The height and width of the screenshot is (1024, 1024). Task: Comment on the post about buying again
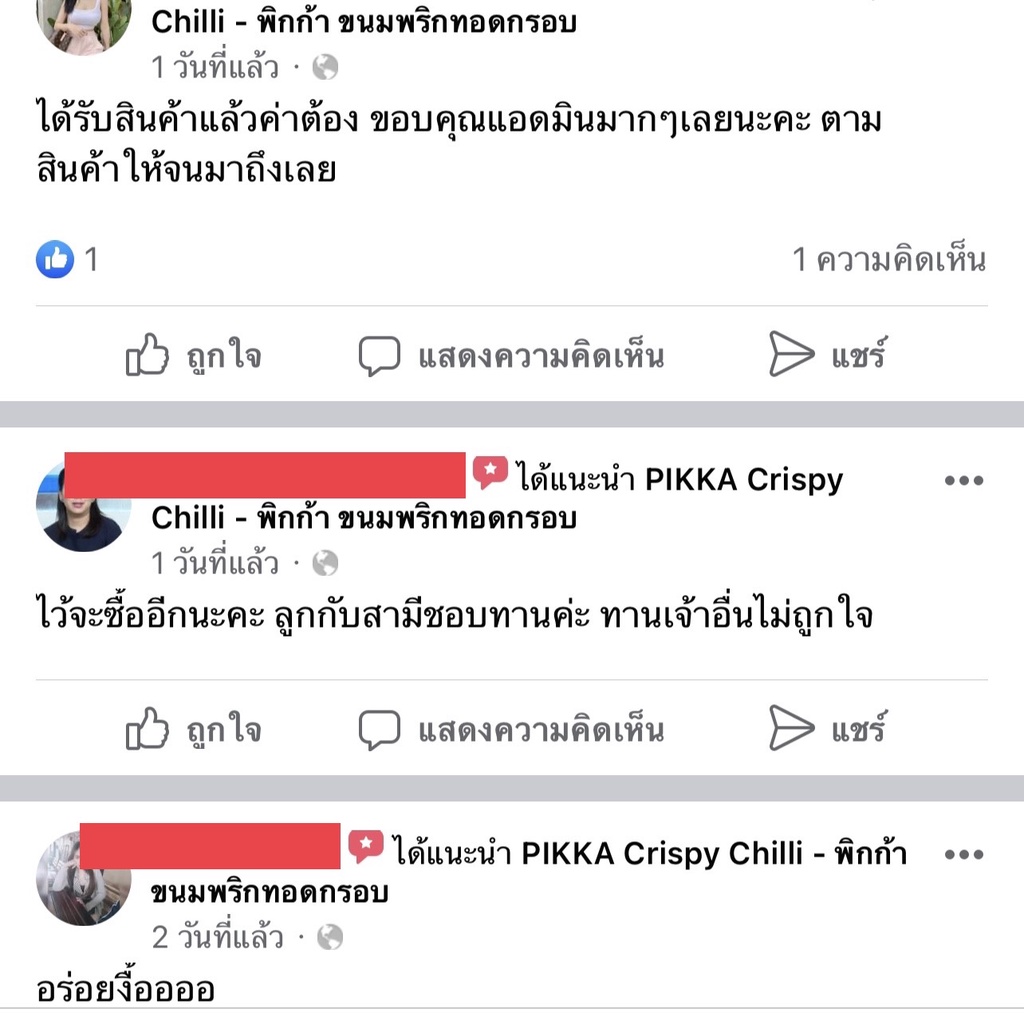(x=511, y=730)
